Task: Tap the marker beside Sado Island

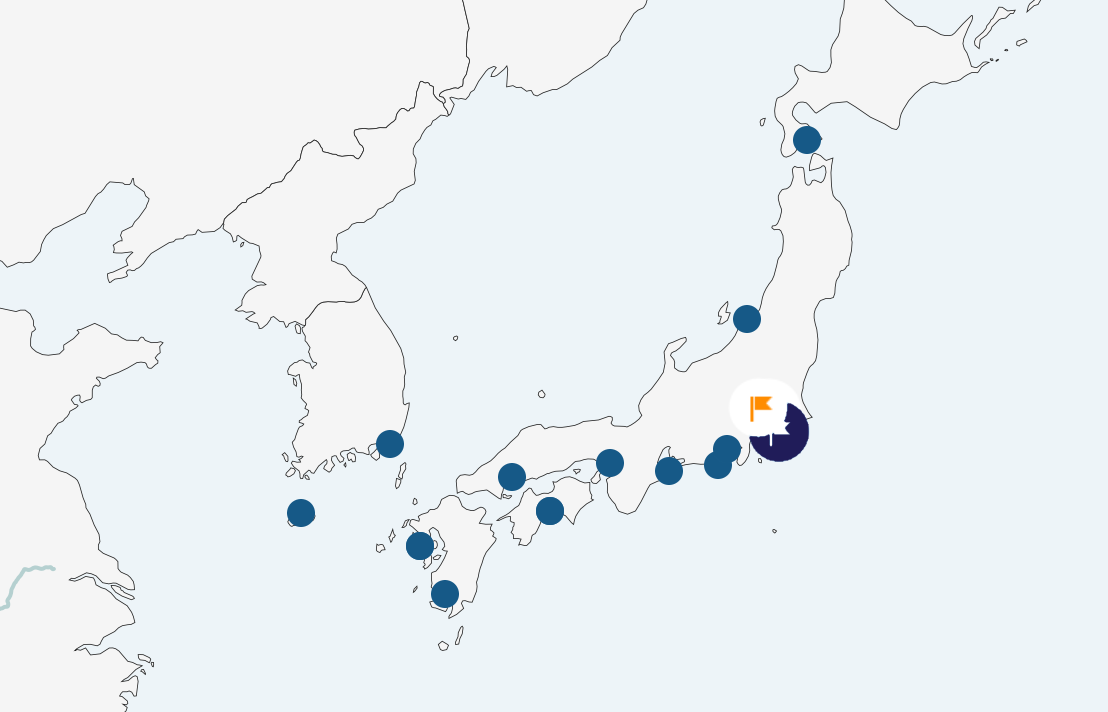Action: [747, 319]
